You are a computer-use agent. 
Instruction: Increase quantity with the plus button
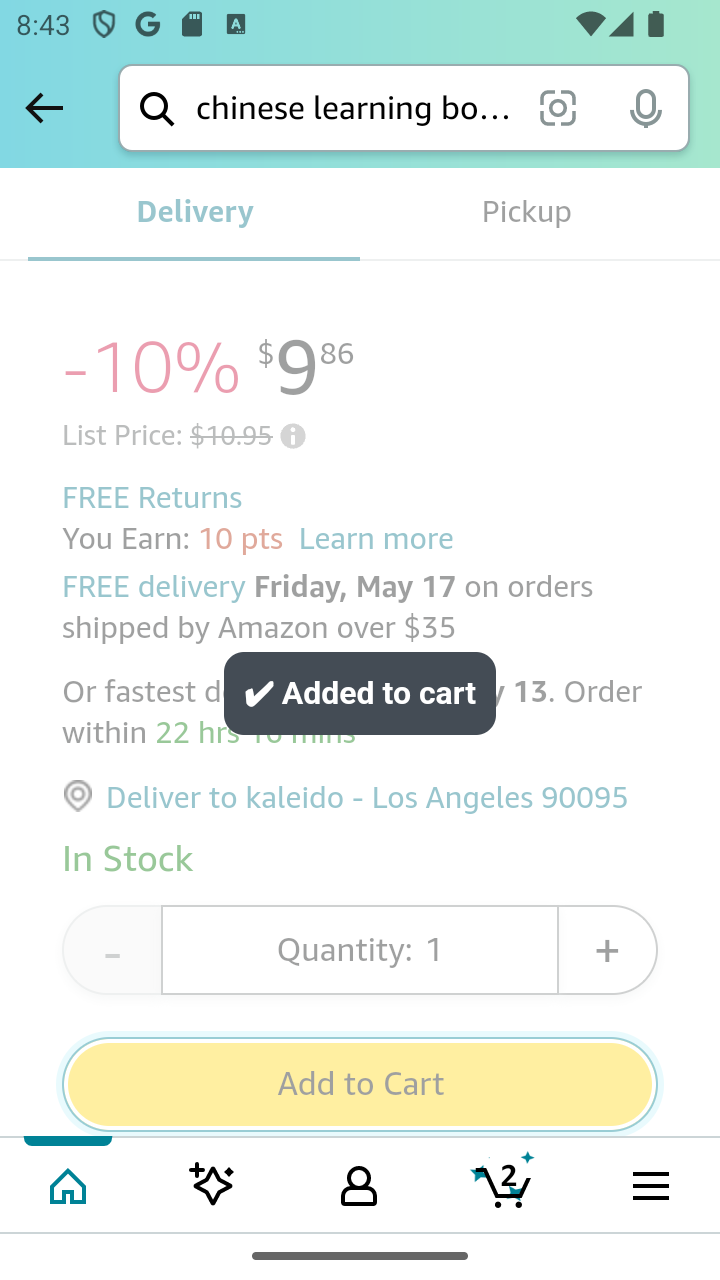click(607, 950)
